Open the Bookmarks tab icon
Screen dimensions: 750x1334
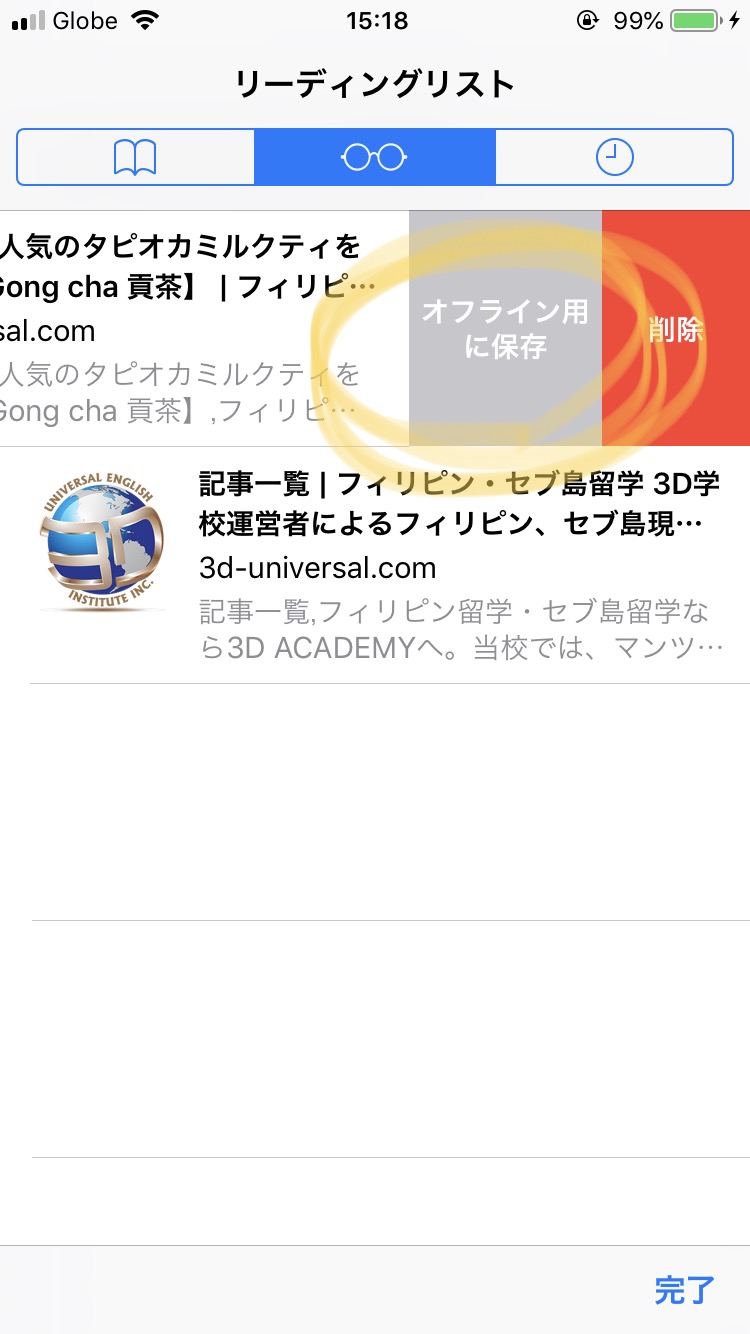click(137, 156)
